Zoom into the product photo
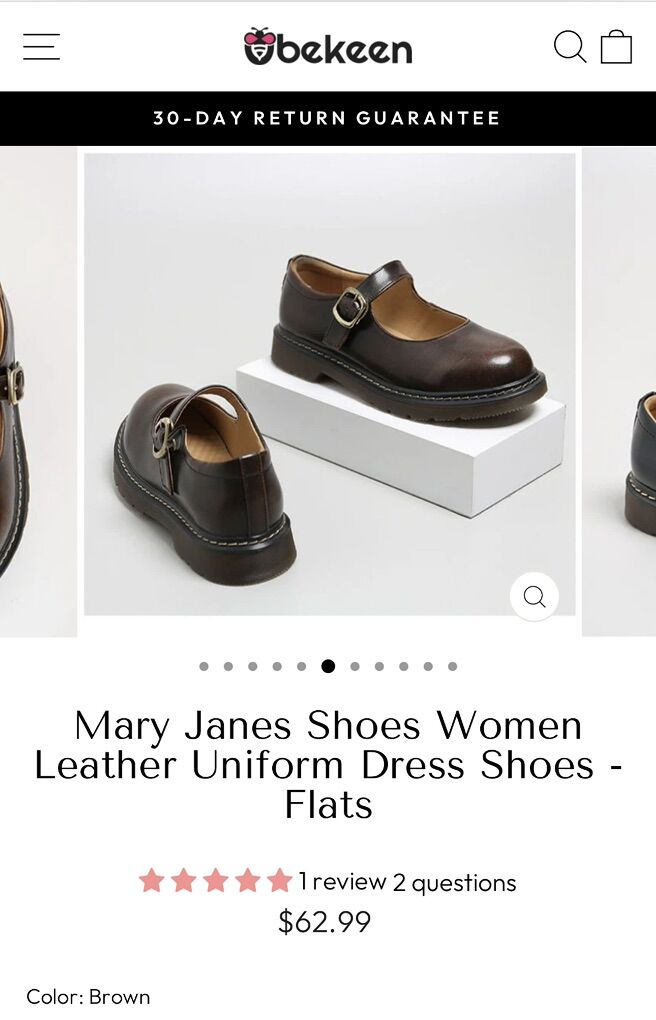The height and width of the screenshot is (1020, 656). pos(534,597)
